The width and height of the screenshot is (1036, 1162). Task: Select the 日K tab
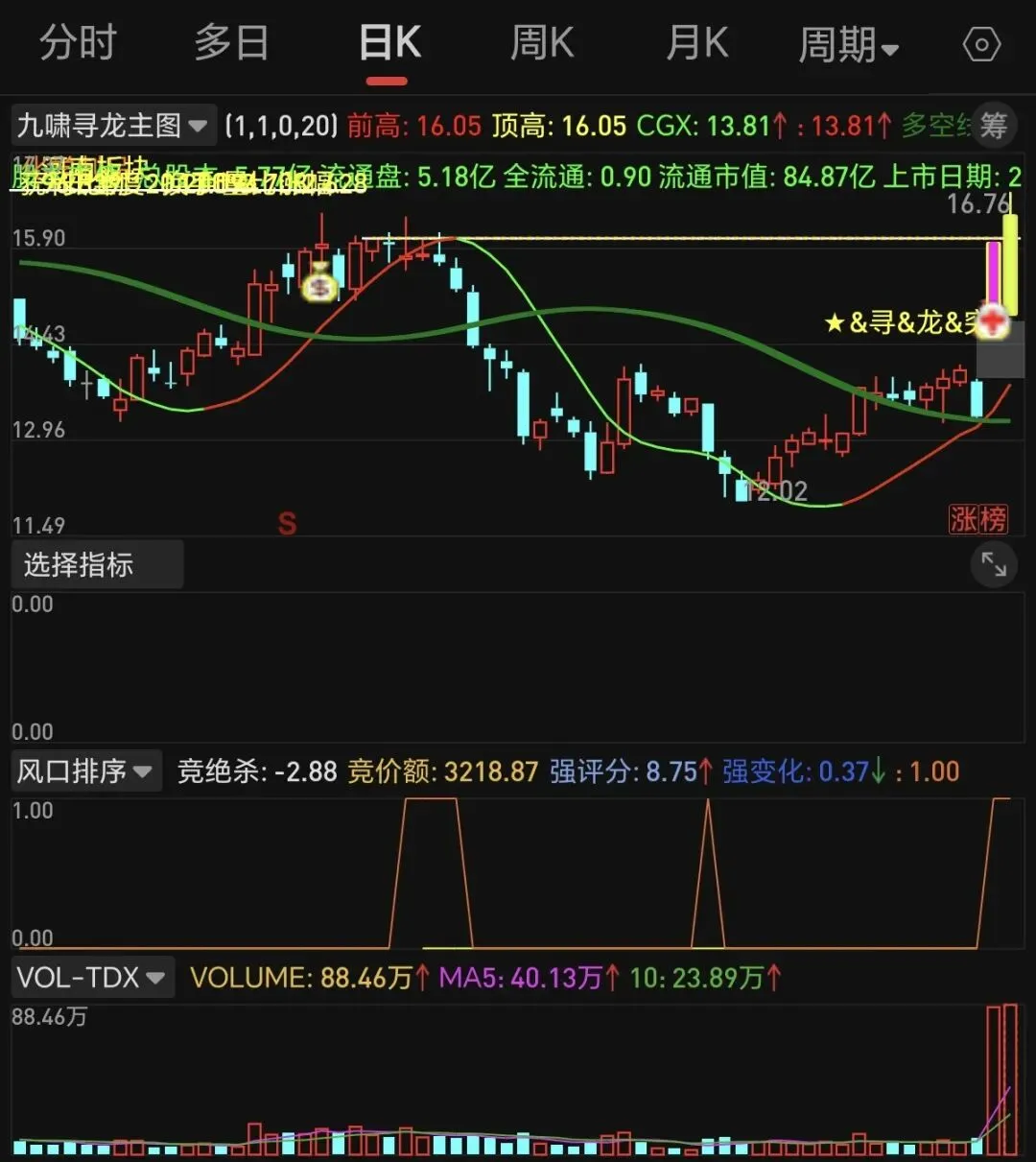coord(390,43)
